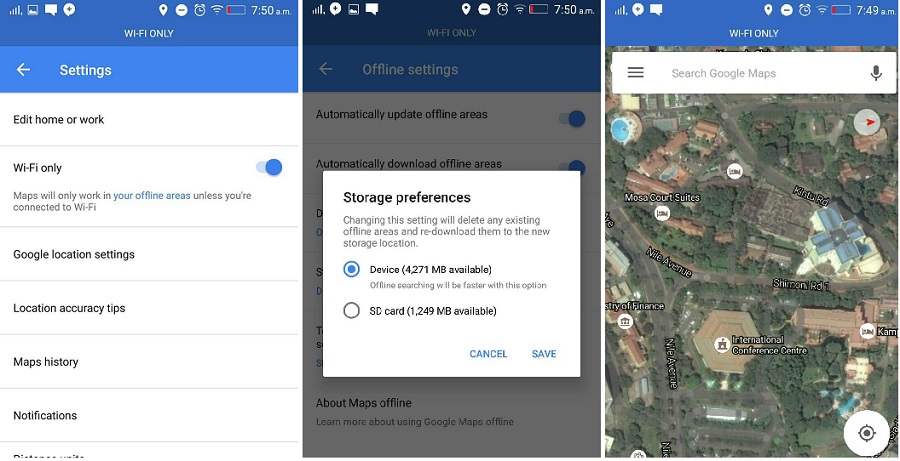This screenshot has width=900, height=461.
Task: Center map on my location
Action: coord(866,433)
